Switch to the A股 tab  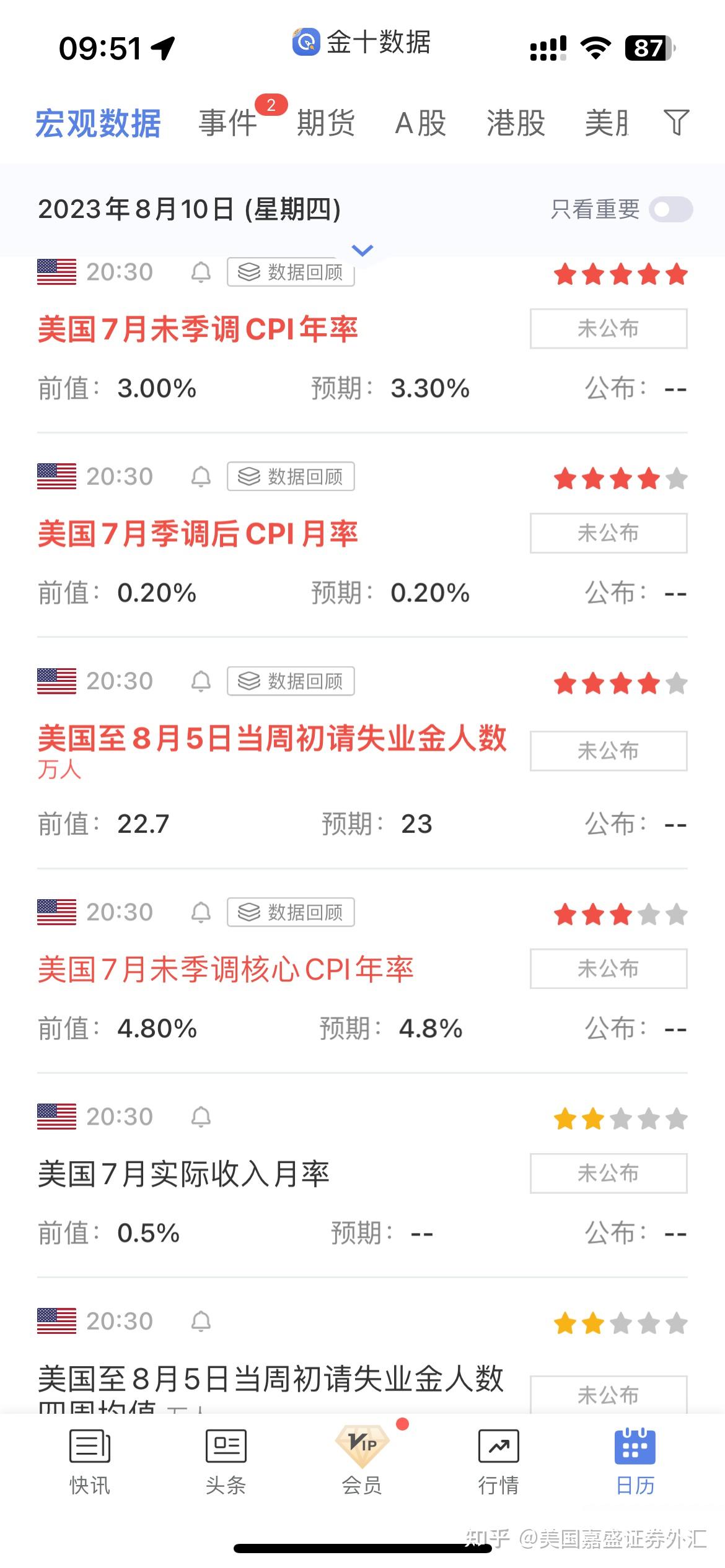421,123
